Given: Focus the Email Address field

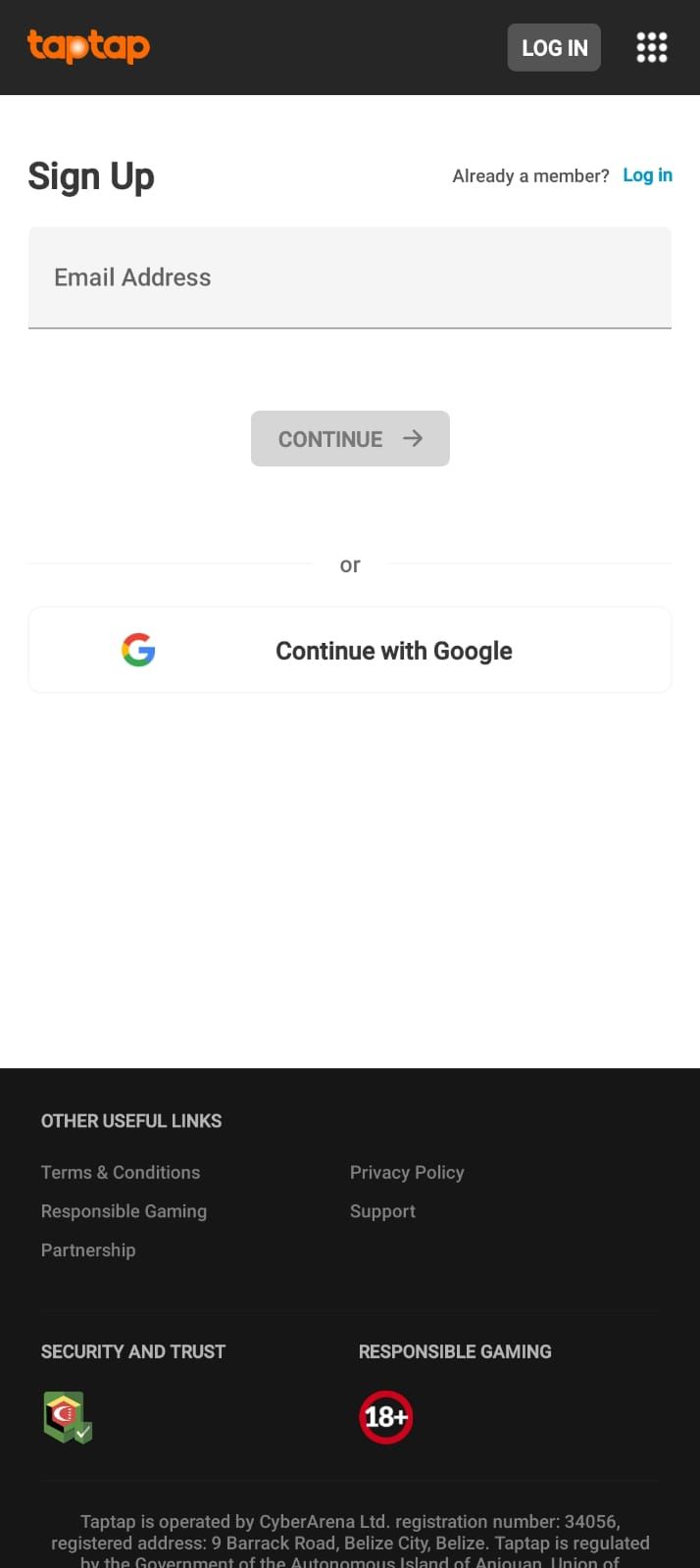Looking at the screenshot, I should pos(350,277).
